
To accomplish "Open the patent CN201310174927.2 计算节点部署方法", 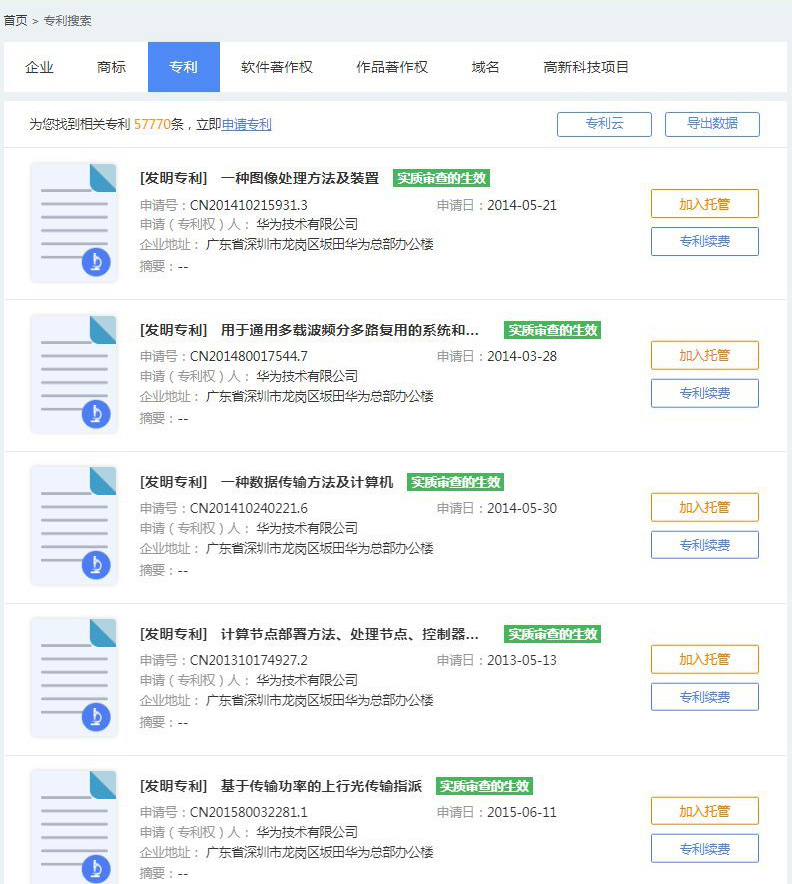I will point(349,634).
